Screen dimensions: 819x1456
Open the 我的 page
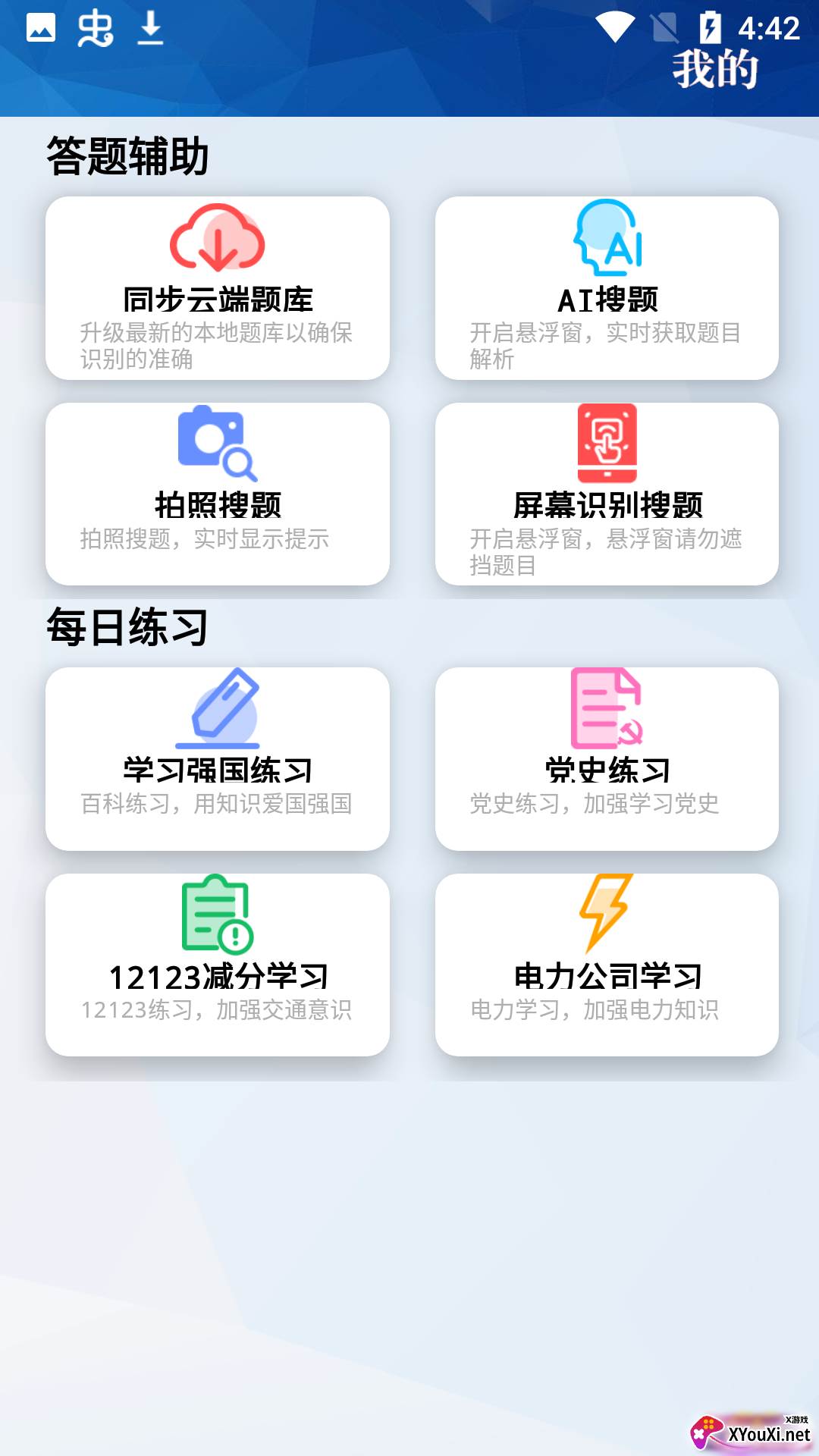[715, 69]
